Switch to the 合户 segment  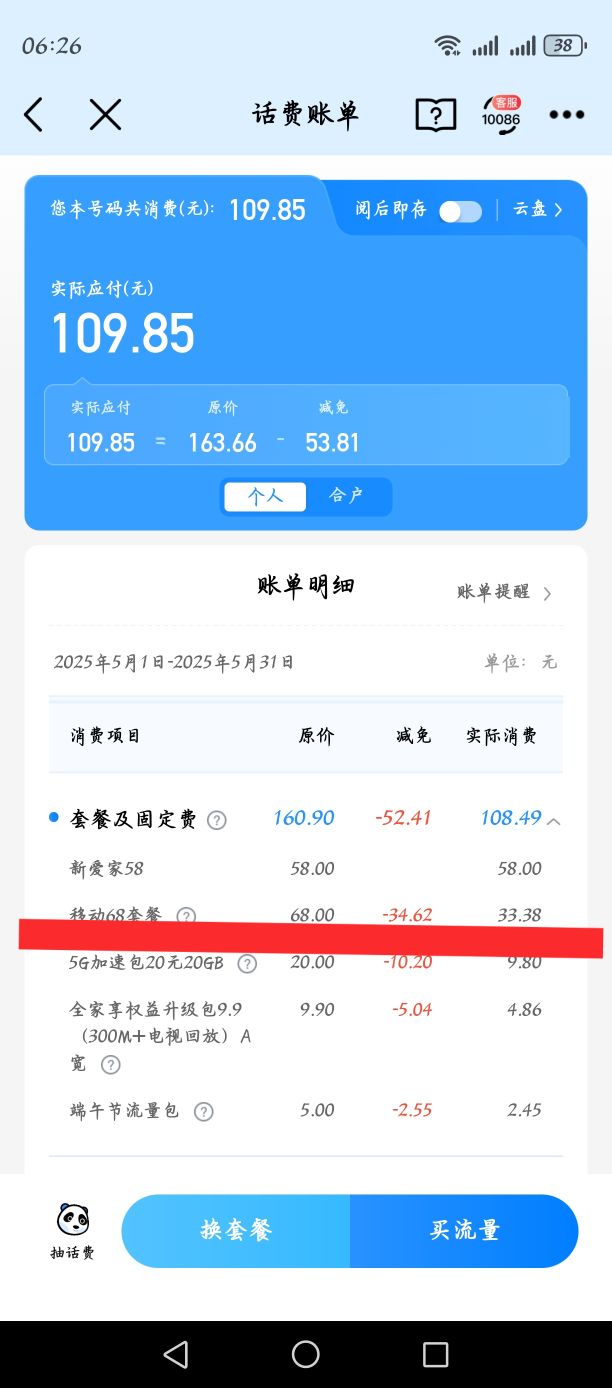pyautogui.click(x=346, y=496)
